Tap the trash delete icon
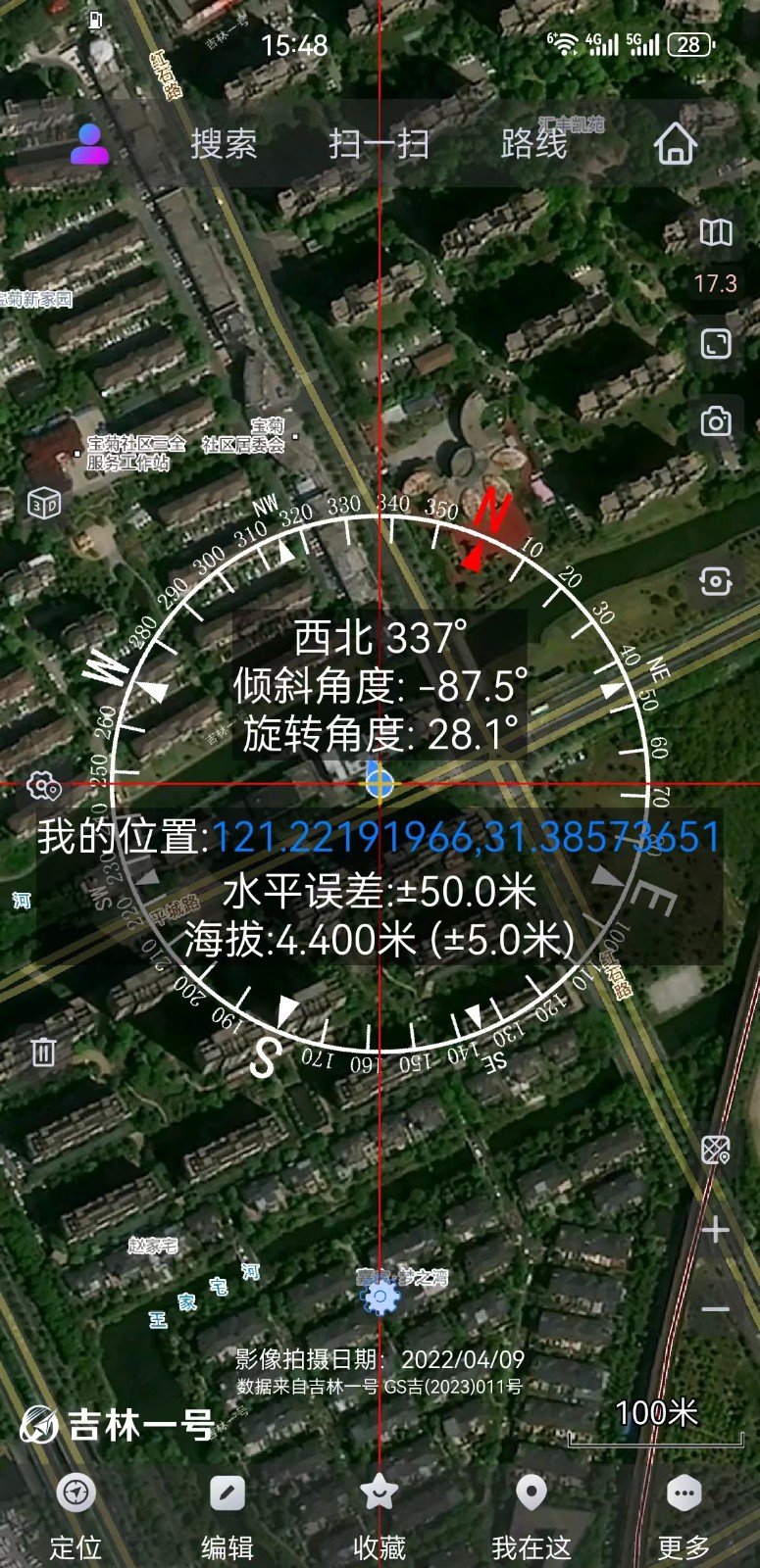Image resolution: width=760 pixels, height=1568 pixels. point(43,1053)
